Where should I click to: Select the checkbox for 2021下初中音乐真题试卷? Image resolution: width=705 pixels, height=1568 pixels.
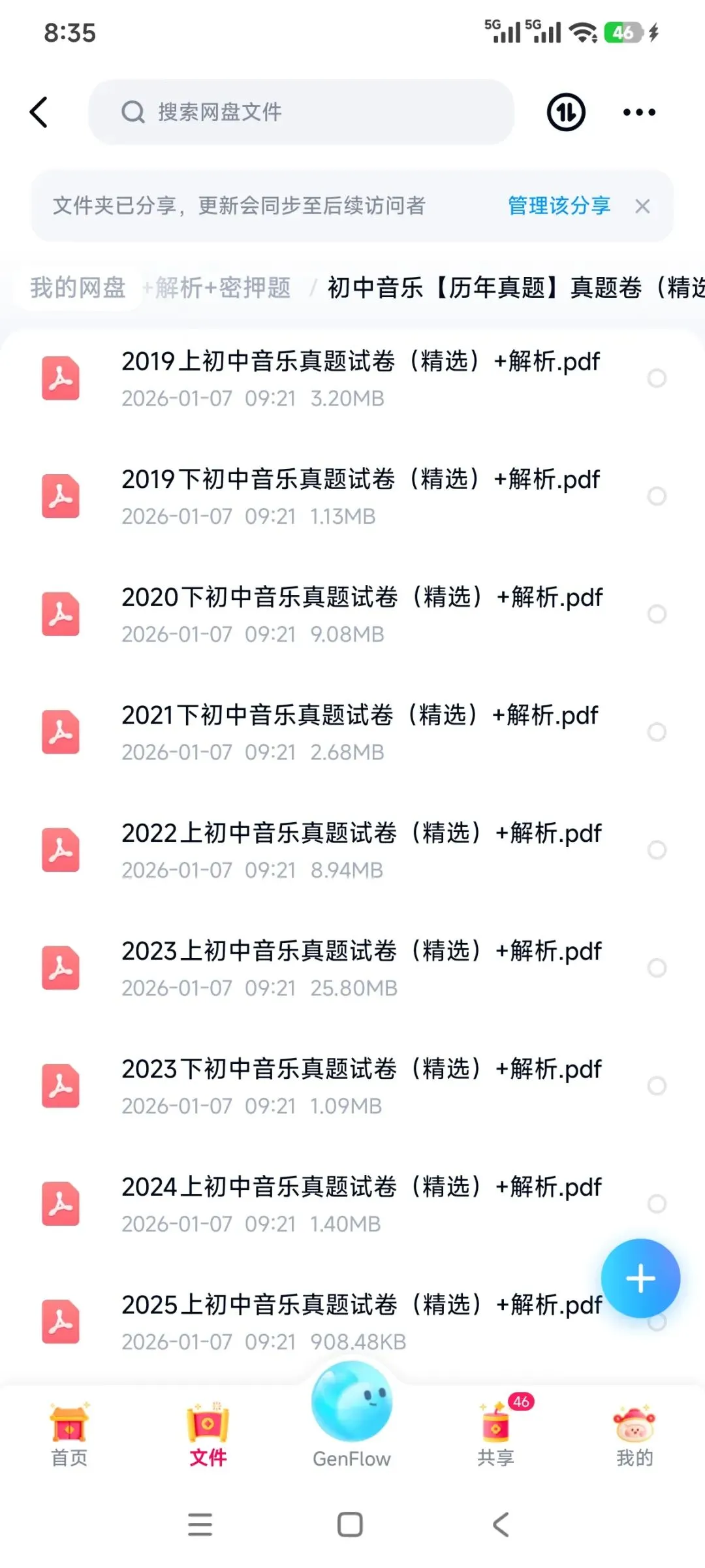coord(656,732)
